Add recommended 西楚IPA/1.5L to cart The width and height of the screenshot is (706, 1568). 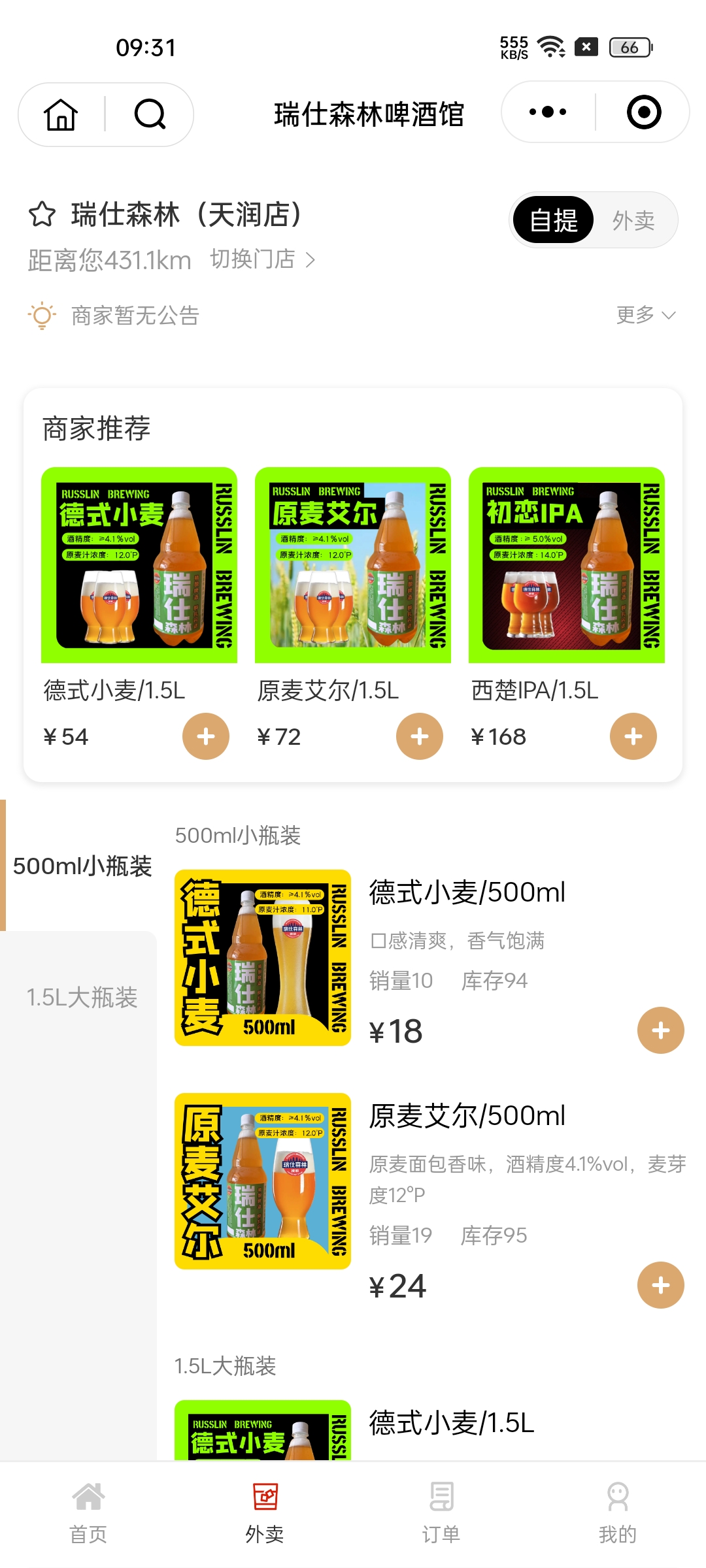click(x=633, y=736)
